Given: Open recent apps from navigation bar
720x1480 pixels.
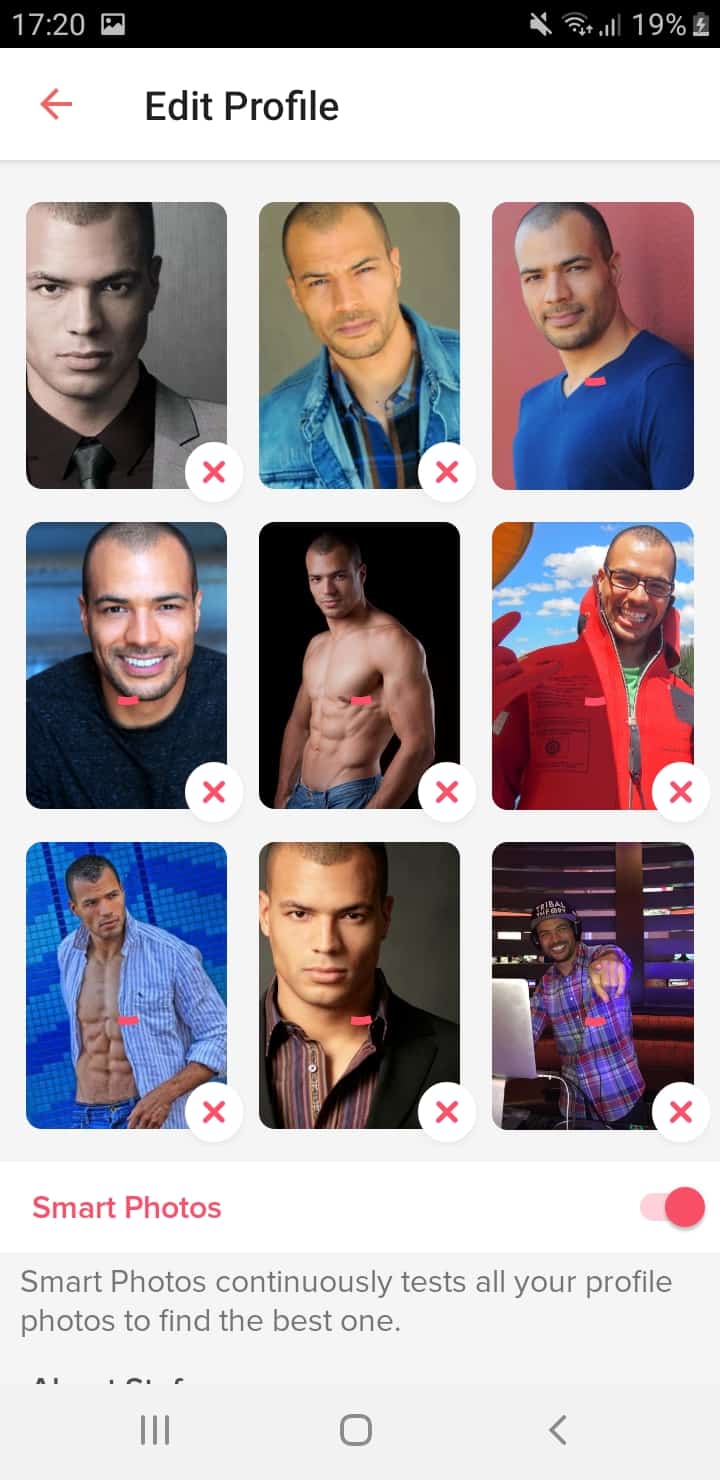Looking at the screenshot, I should (155, 1430).
